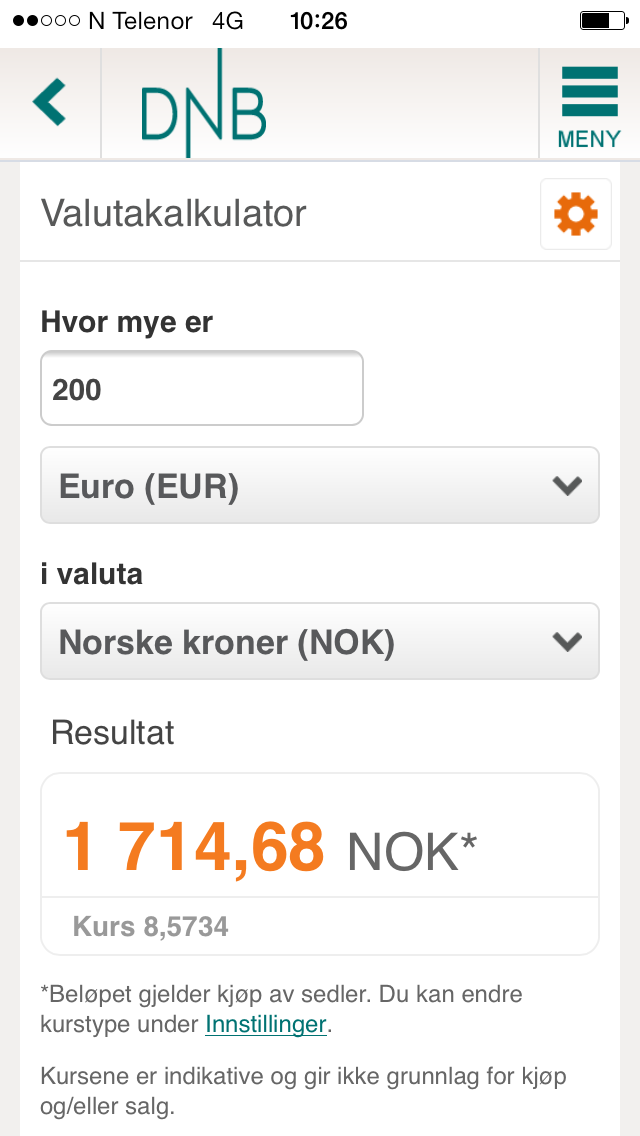Expand the Norske kroner (NOK) dropdown

click(320, 641)
